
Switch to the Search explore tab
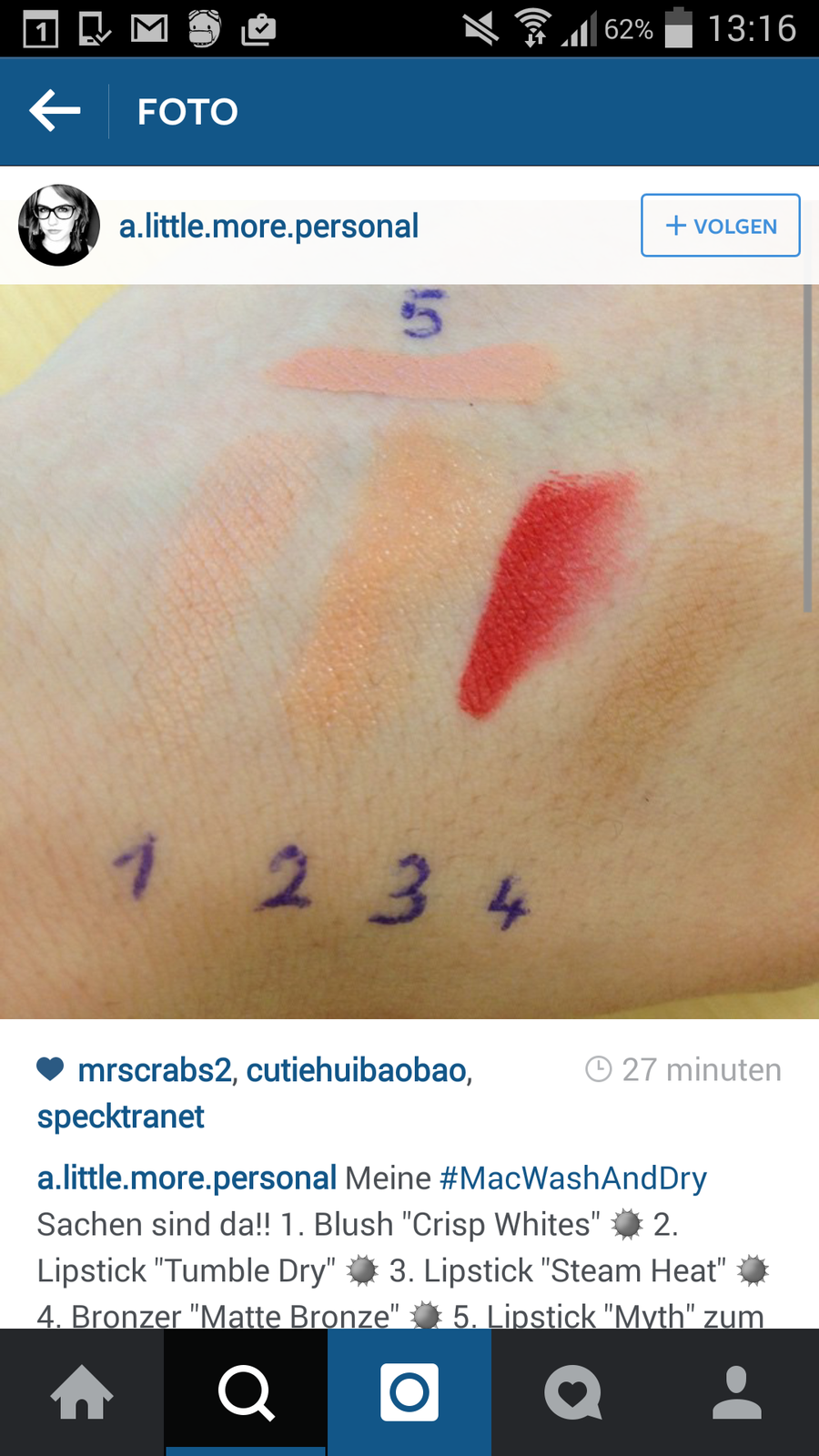tap(246, 1392)
